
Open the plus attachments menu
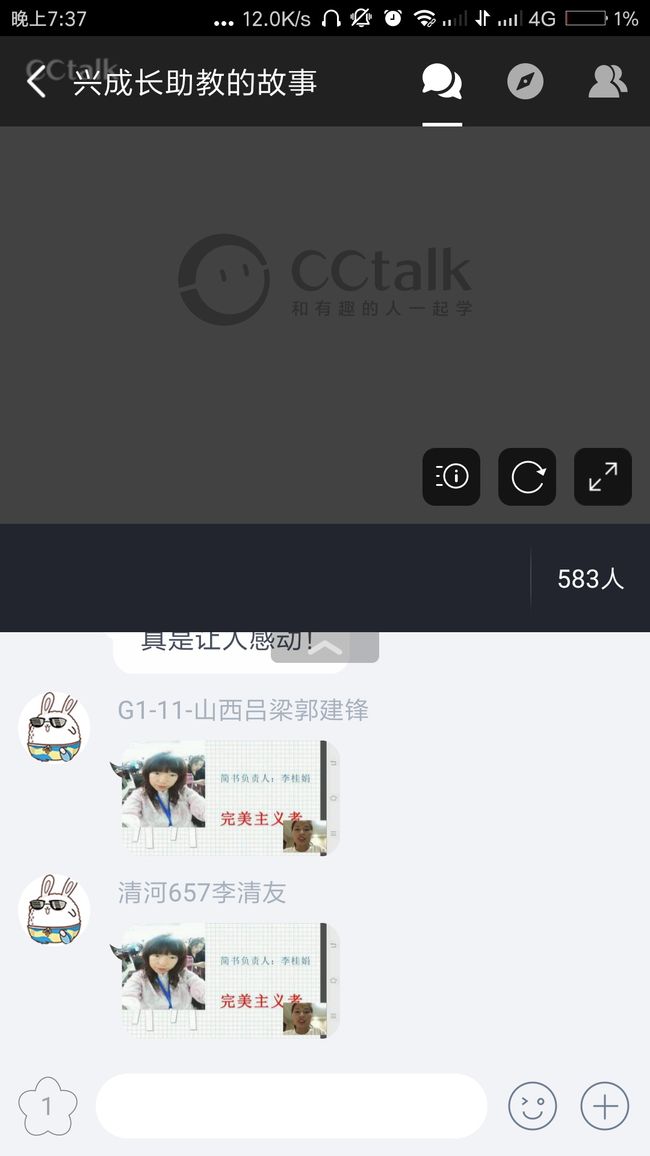pyautogui.click(x=605, y=1106)
